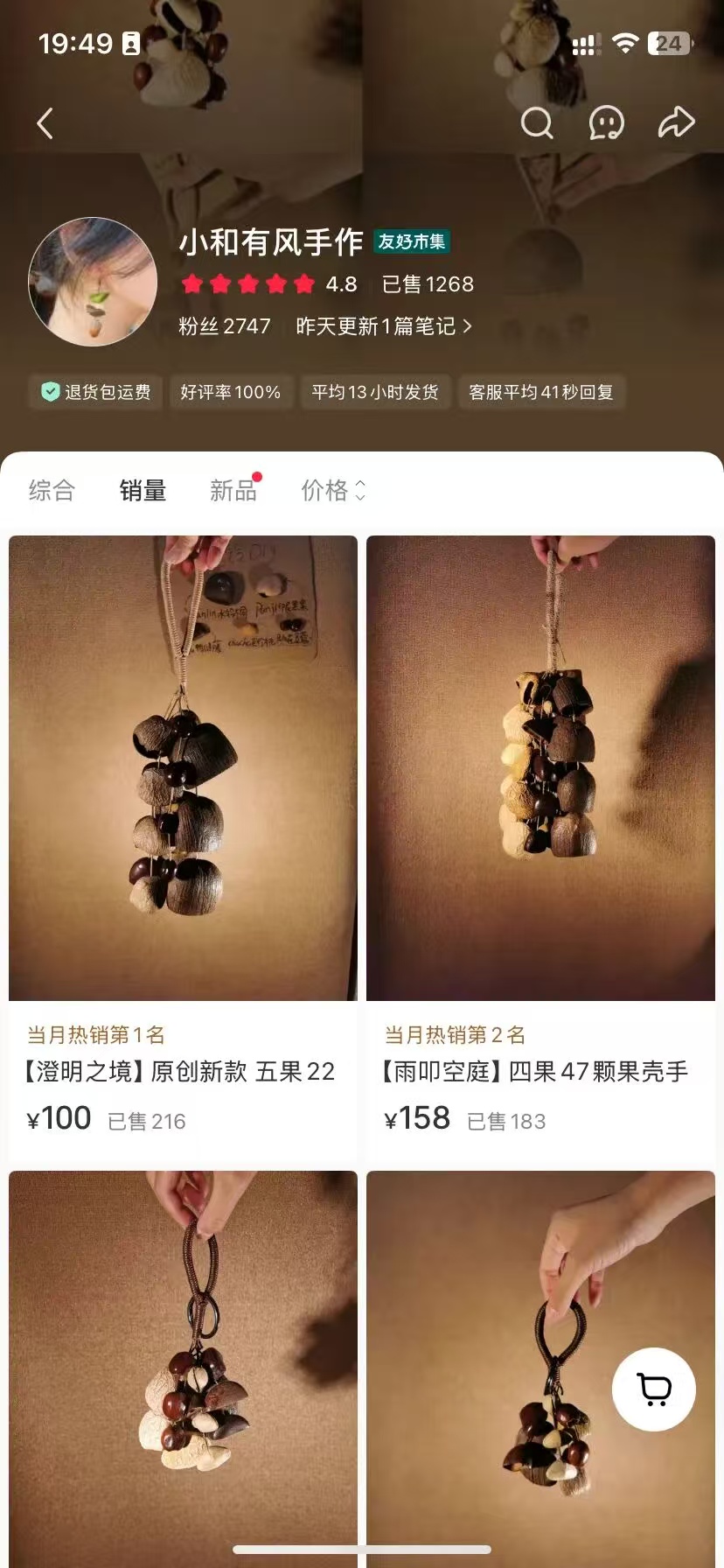Tap the back arrow to leave the shop
This screenshot has width=724, height=1568.
coord(45,122)
